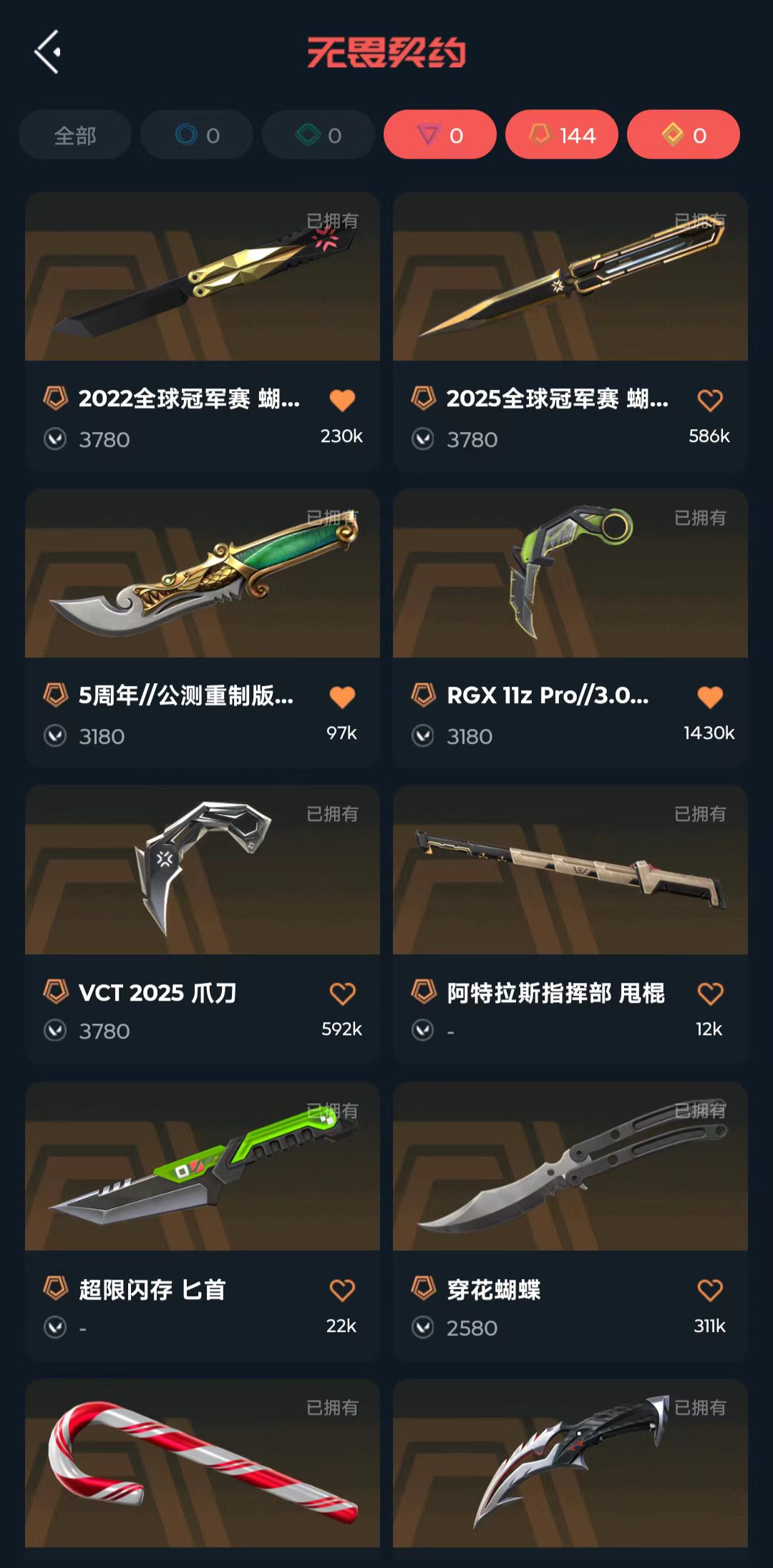
Task: Favorite the 穿花蝴蝶 skin via heart
Action: point(710,1290)
